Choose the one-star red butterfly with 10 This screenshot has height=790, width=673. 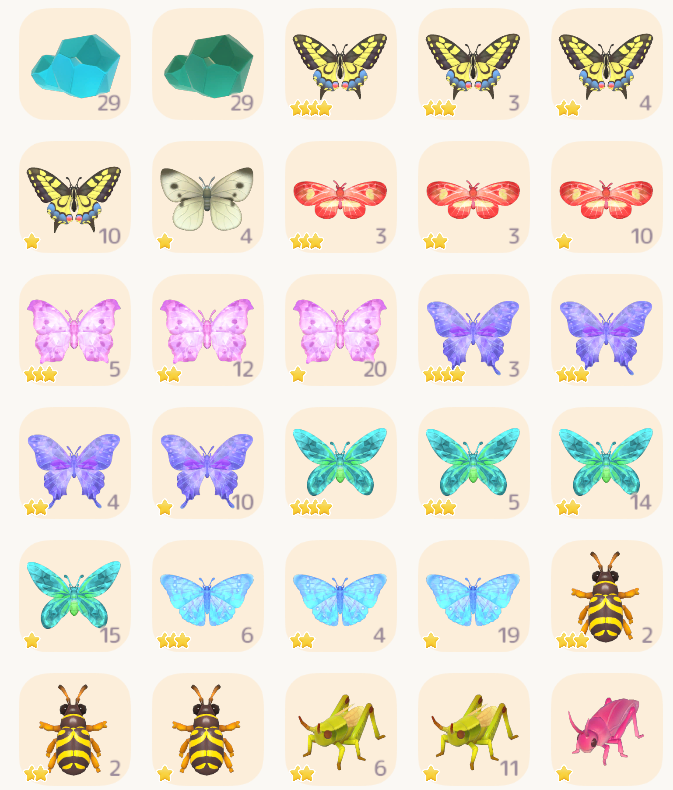click(606, 197)
